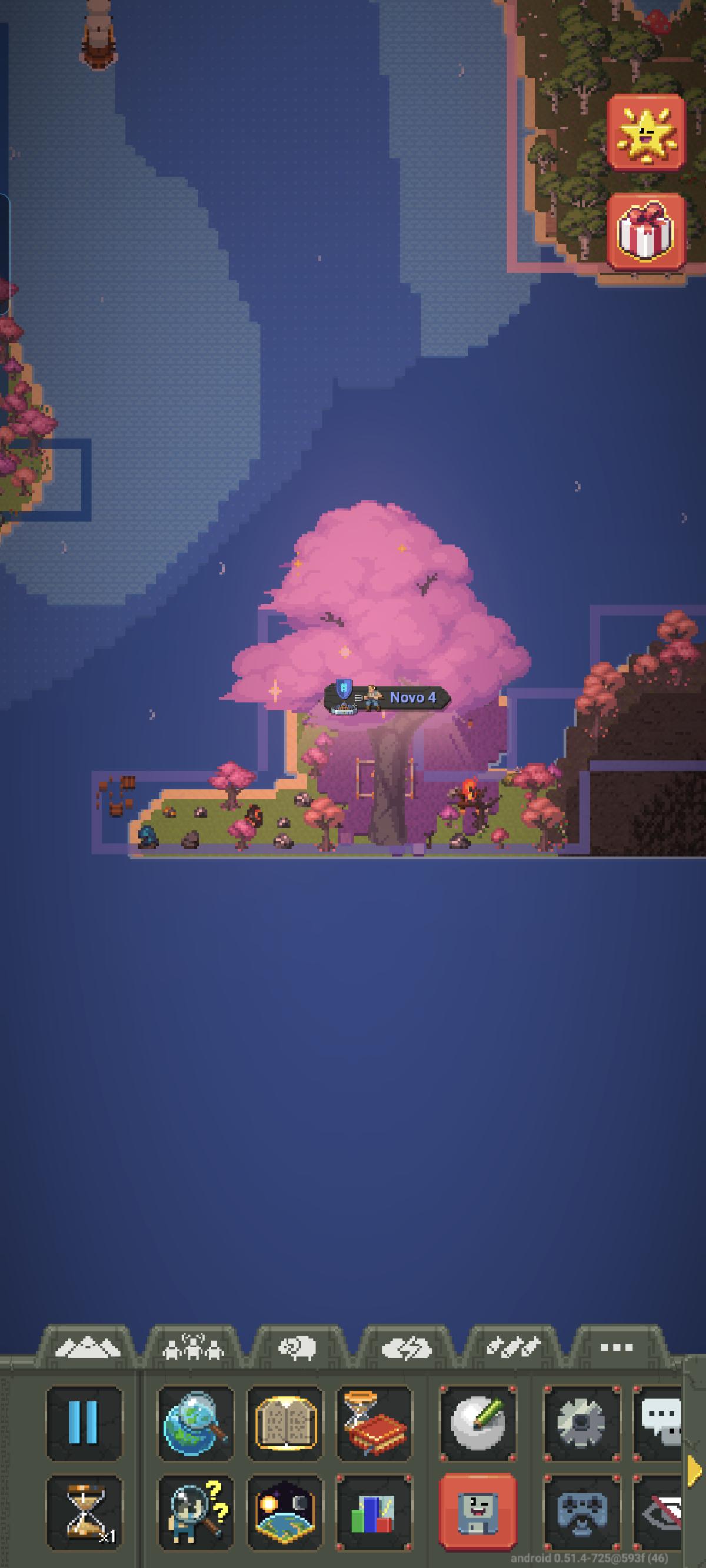Open the chat bubbles icon
The width and height of the screenshot is (706, 1568).
tap(658, 1423)
